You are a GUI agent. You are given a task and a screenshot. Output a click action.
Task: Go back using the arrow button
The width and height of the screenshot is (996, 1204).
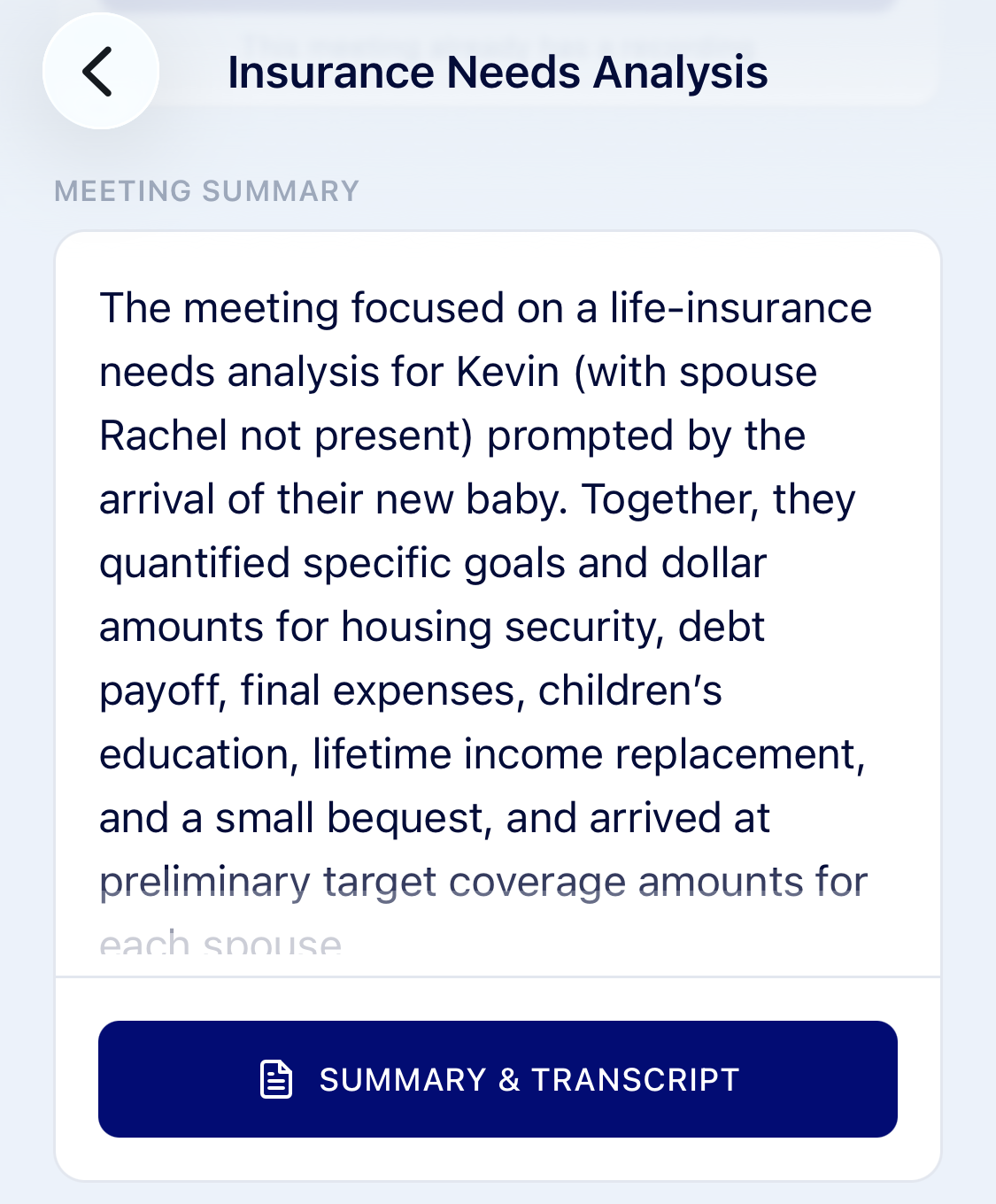point(101,72)
